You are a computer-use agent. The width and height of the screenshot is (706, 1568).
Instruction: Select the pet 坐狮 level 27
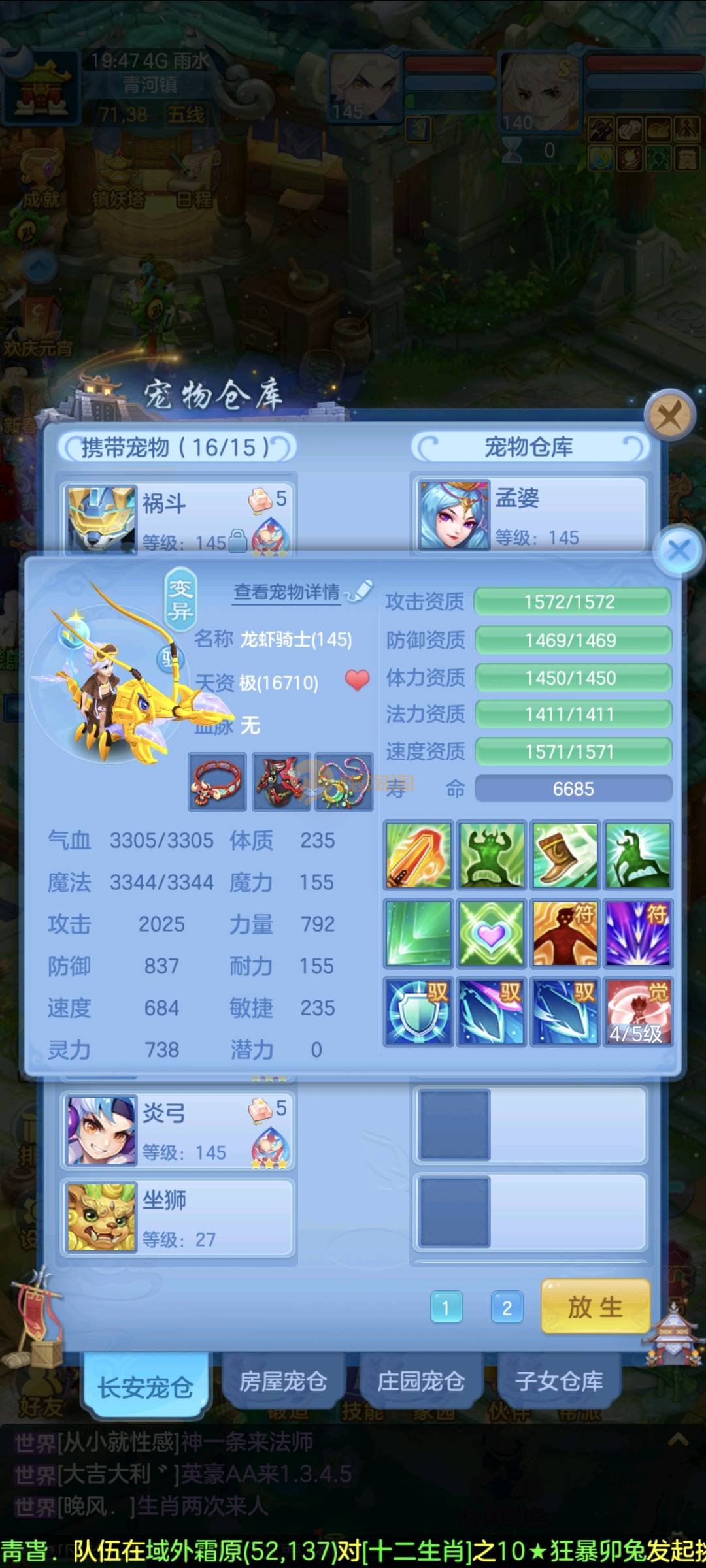pyautogui.click(x=178, y=1218)
